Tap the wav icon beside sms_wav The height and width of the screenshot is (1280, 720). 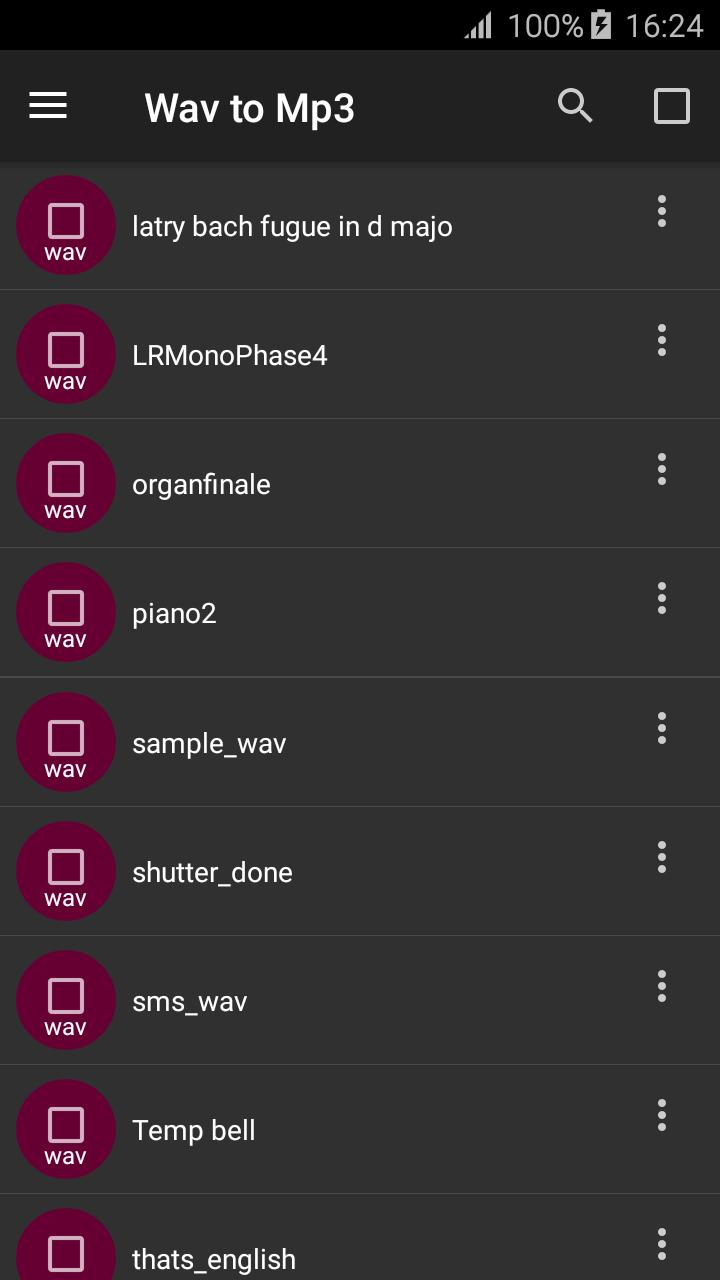[x=66, y=1000]
